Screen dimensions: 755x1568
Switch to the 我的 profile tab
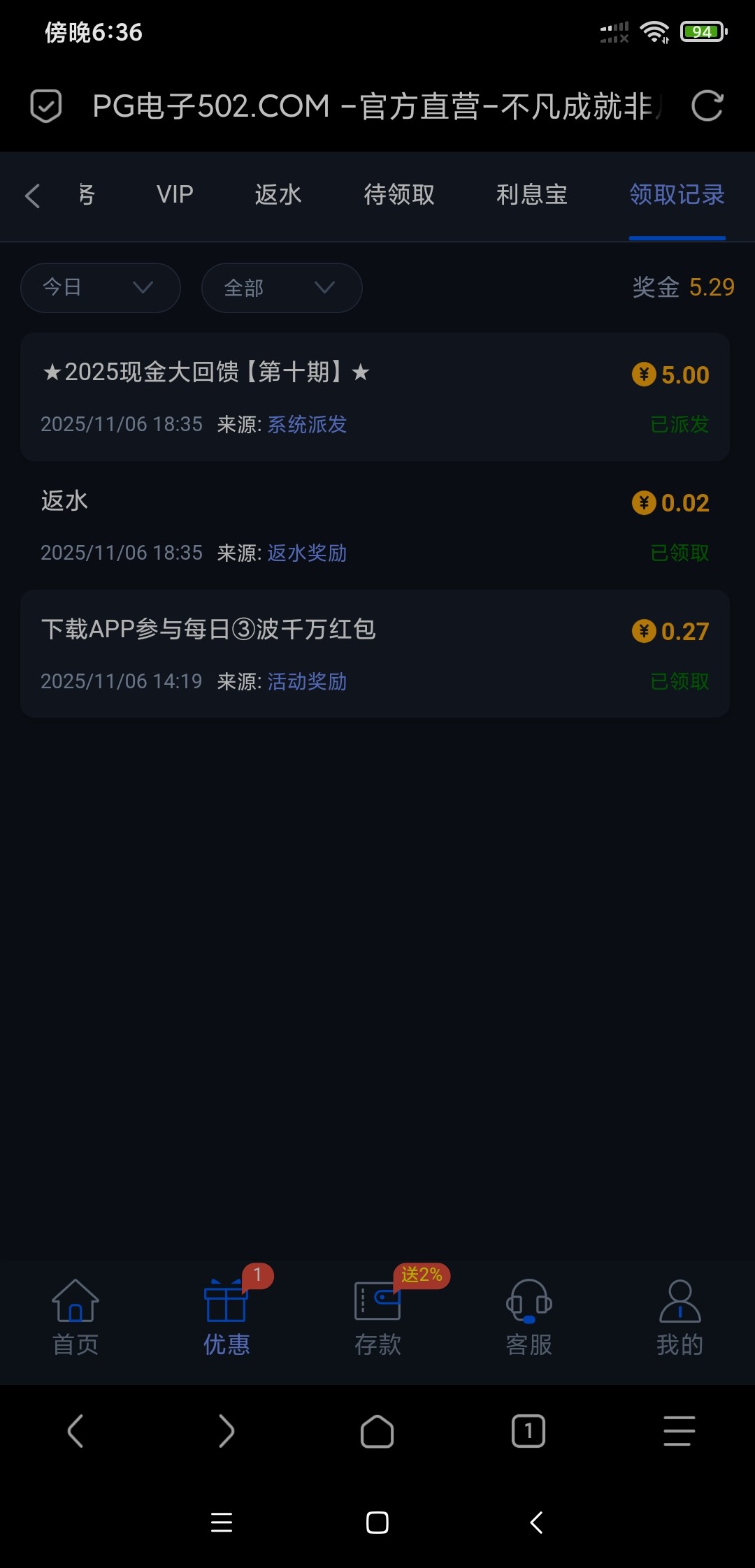(x=679, y=1318)
